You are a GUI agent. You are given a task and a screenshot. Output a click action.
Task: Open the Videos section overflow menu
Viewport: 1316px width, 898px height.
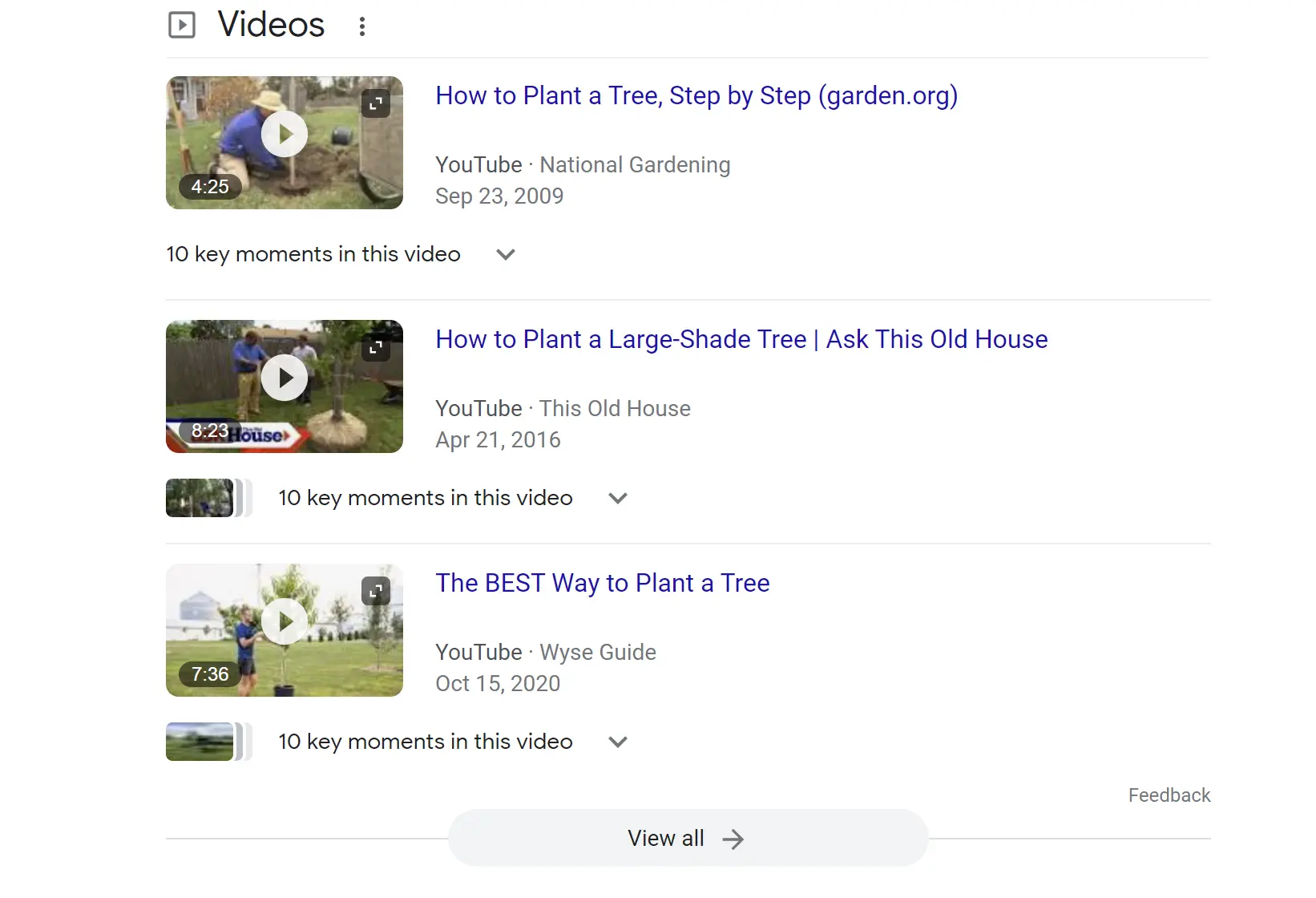[362, 26]
